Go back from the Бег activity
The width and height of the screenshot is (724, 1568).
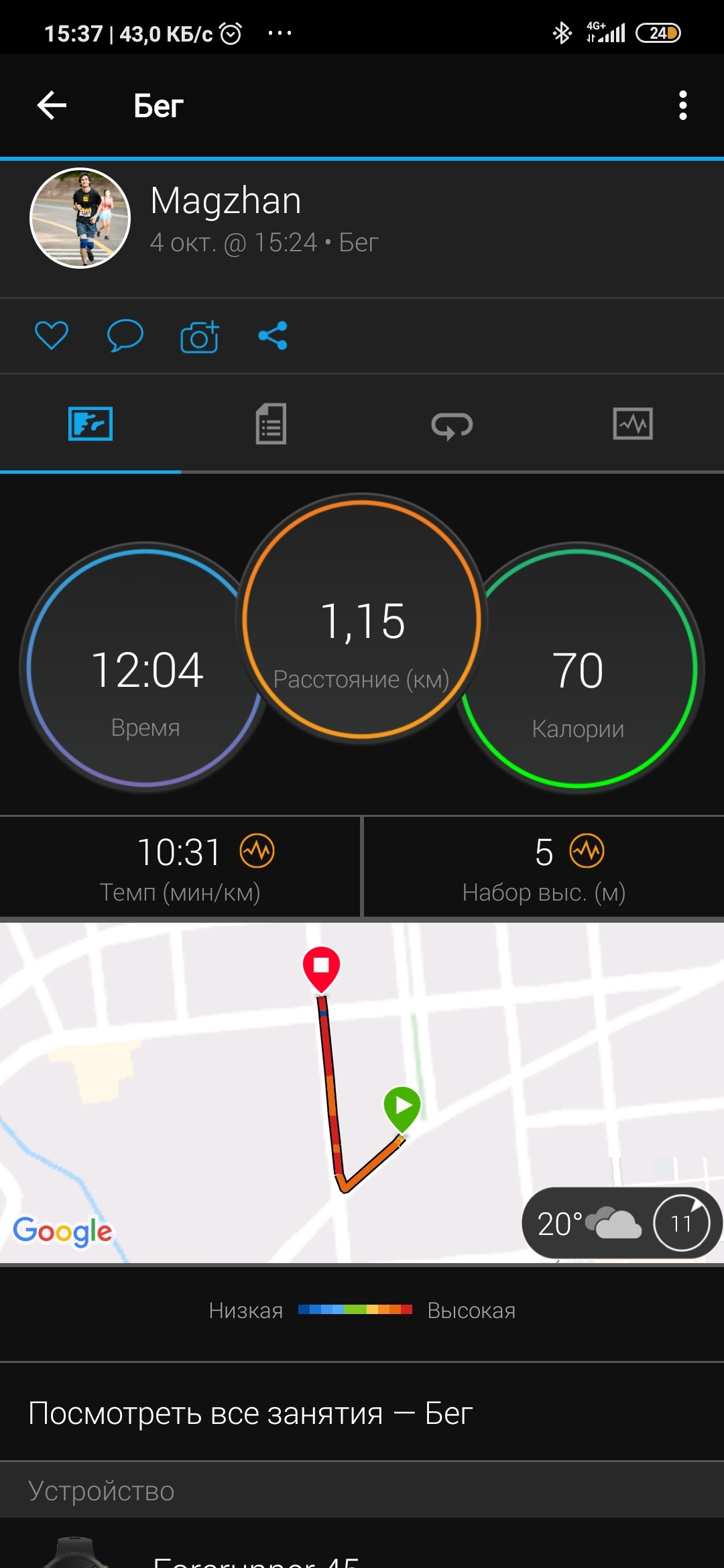click(x=52, y=106)
